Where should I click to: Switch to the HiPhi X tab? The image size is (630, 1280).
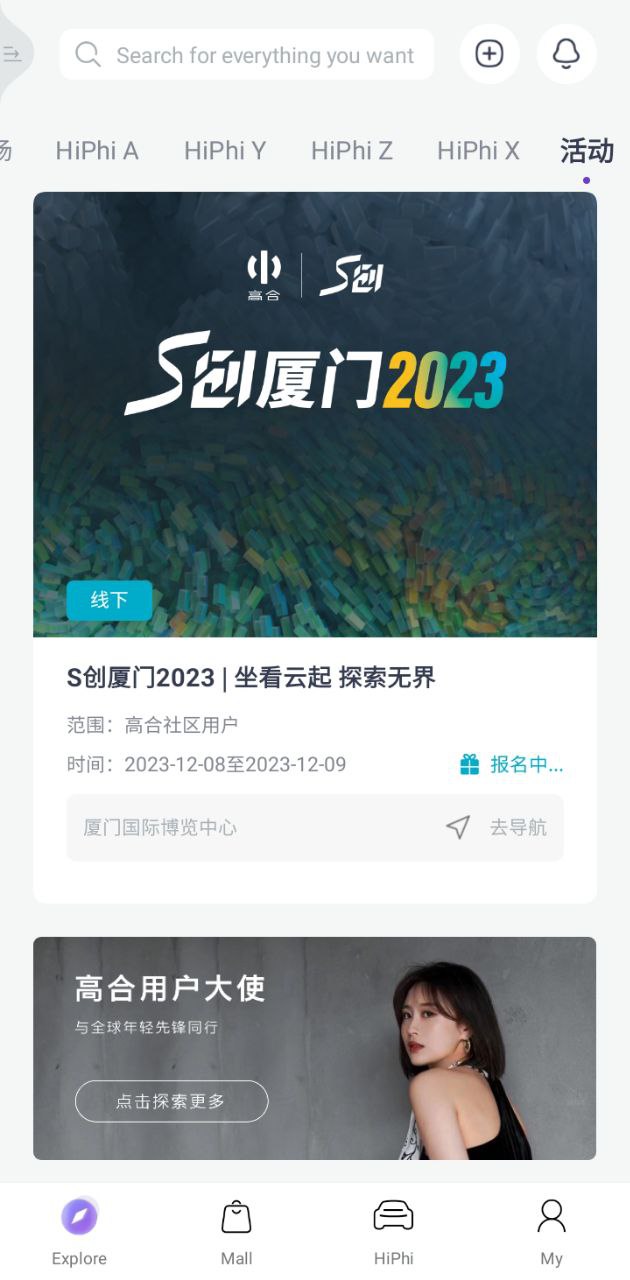[x=478, y=151]
